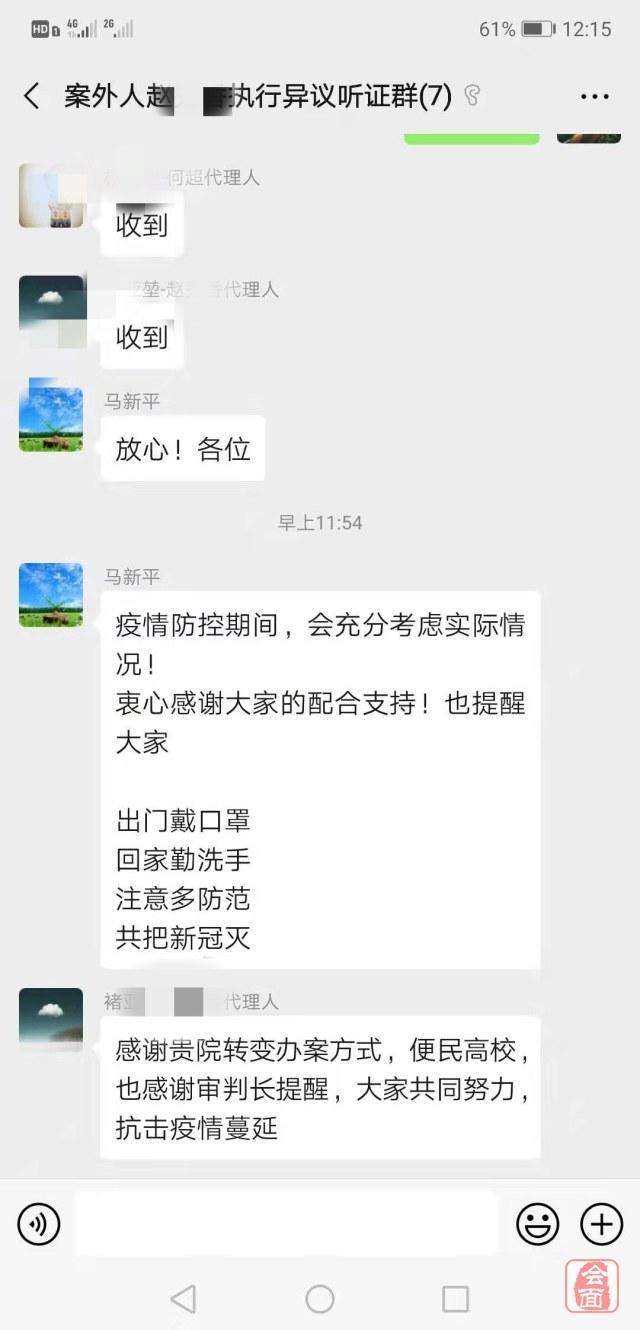Tap the system home button
The width and height of the screenshot is (640, 1330).
(x=320, y=1298)
